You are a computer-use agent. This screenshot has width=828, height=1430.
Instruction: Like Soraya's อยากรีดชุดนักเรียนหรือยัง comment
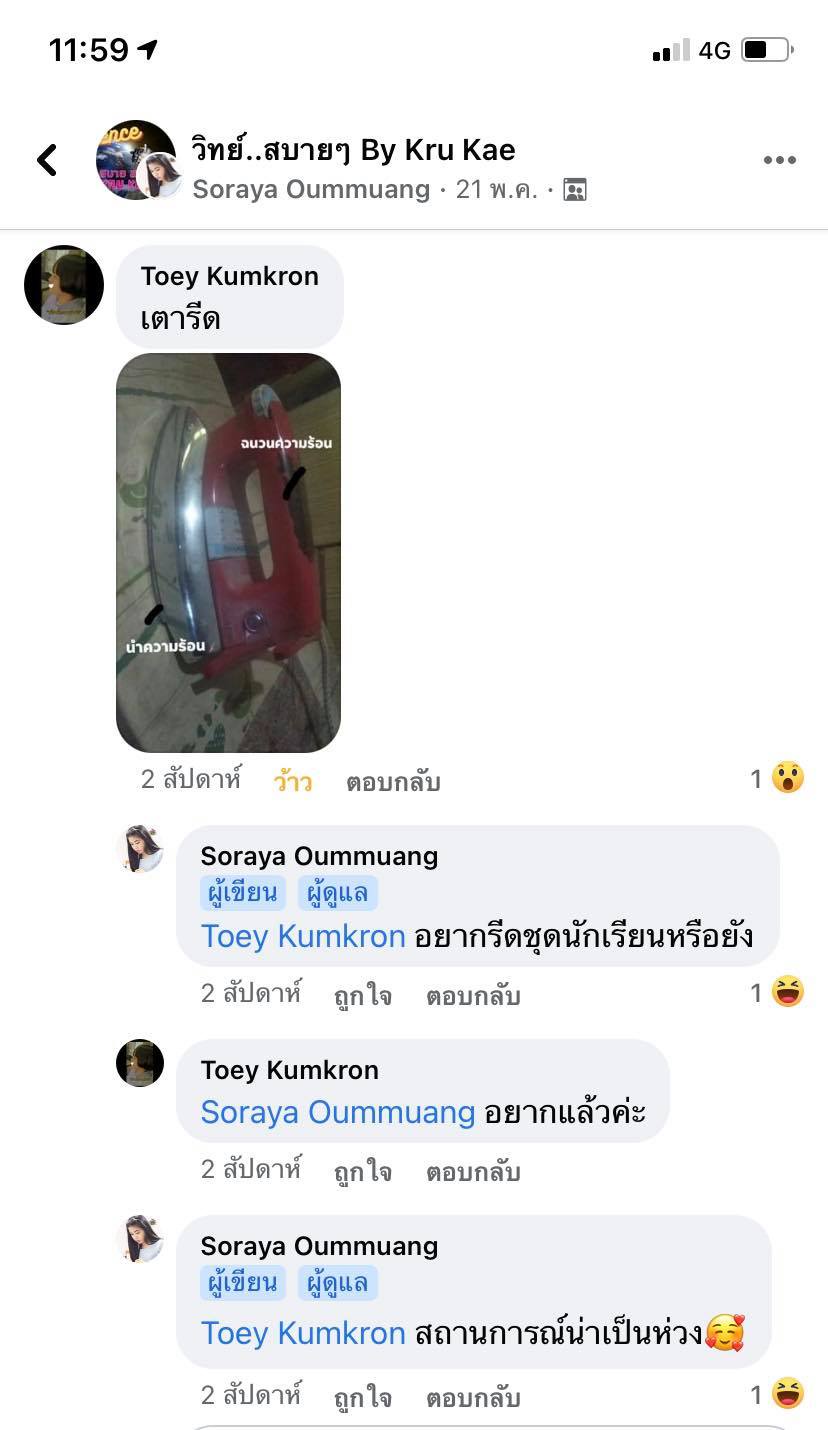[x=363, y=995]
